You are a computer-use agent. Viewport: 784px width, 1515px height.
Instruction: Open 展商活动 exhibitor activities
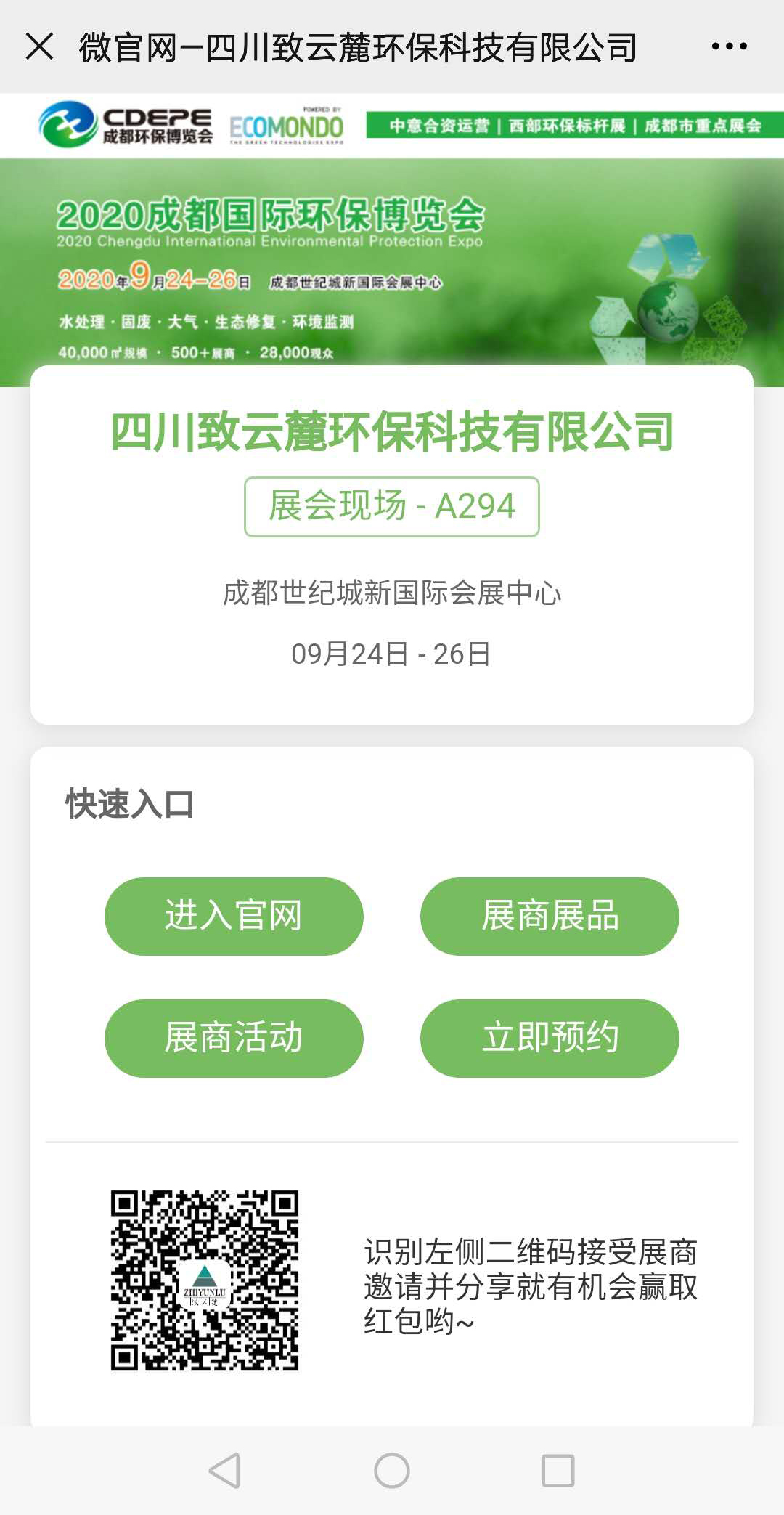[234, 1038]
